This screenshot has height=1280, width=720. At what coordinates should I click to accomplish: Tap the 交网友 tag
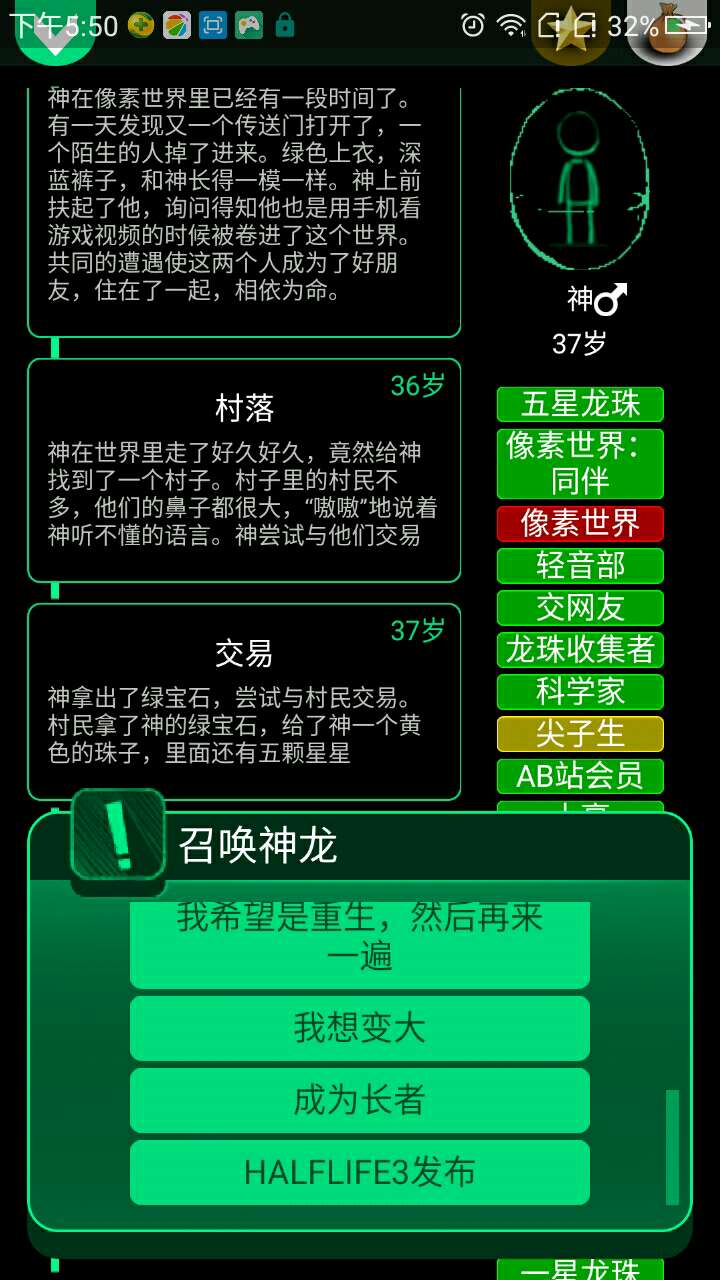click(x=580, y=608)
